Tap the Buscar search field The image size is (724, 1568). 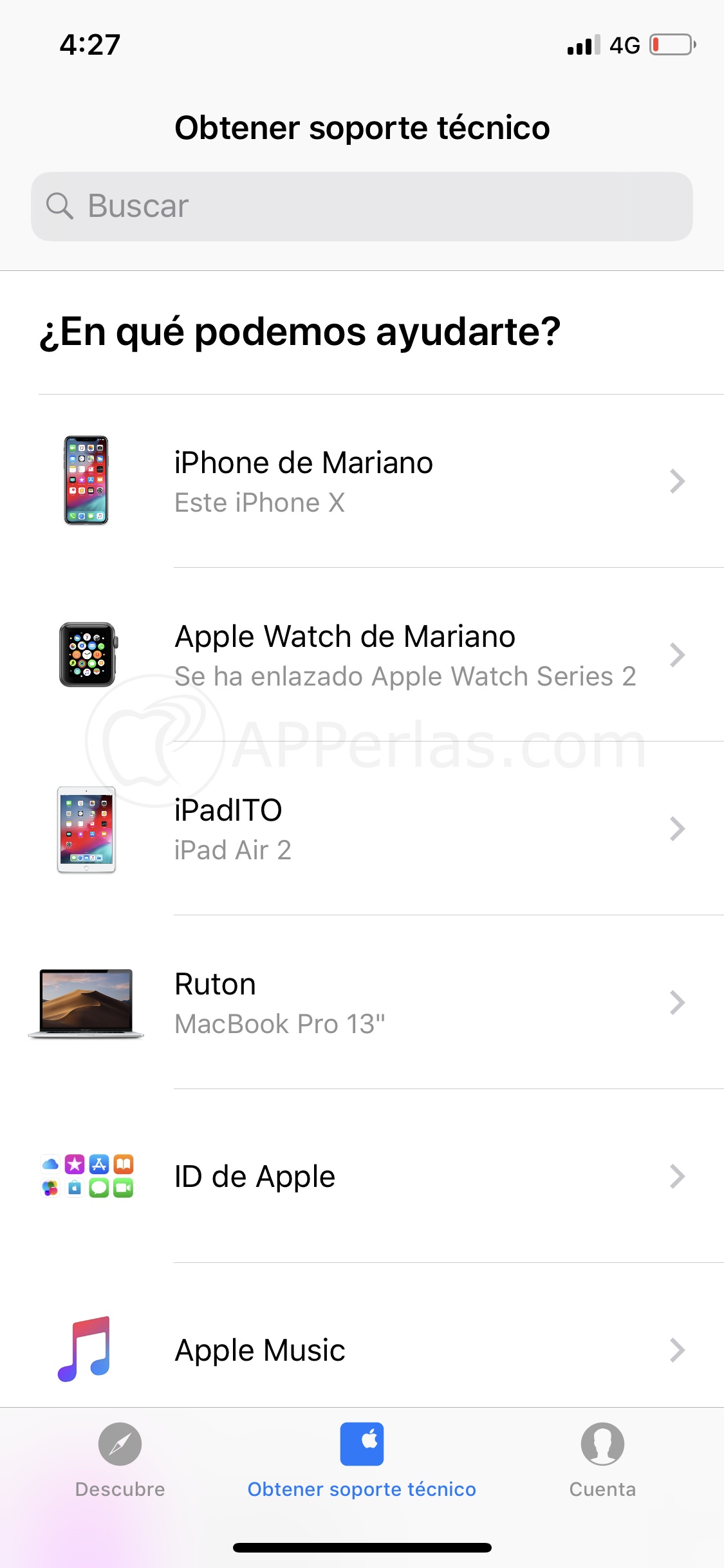pos(362,207)
